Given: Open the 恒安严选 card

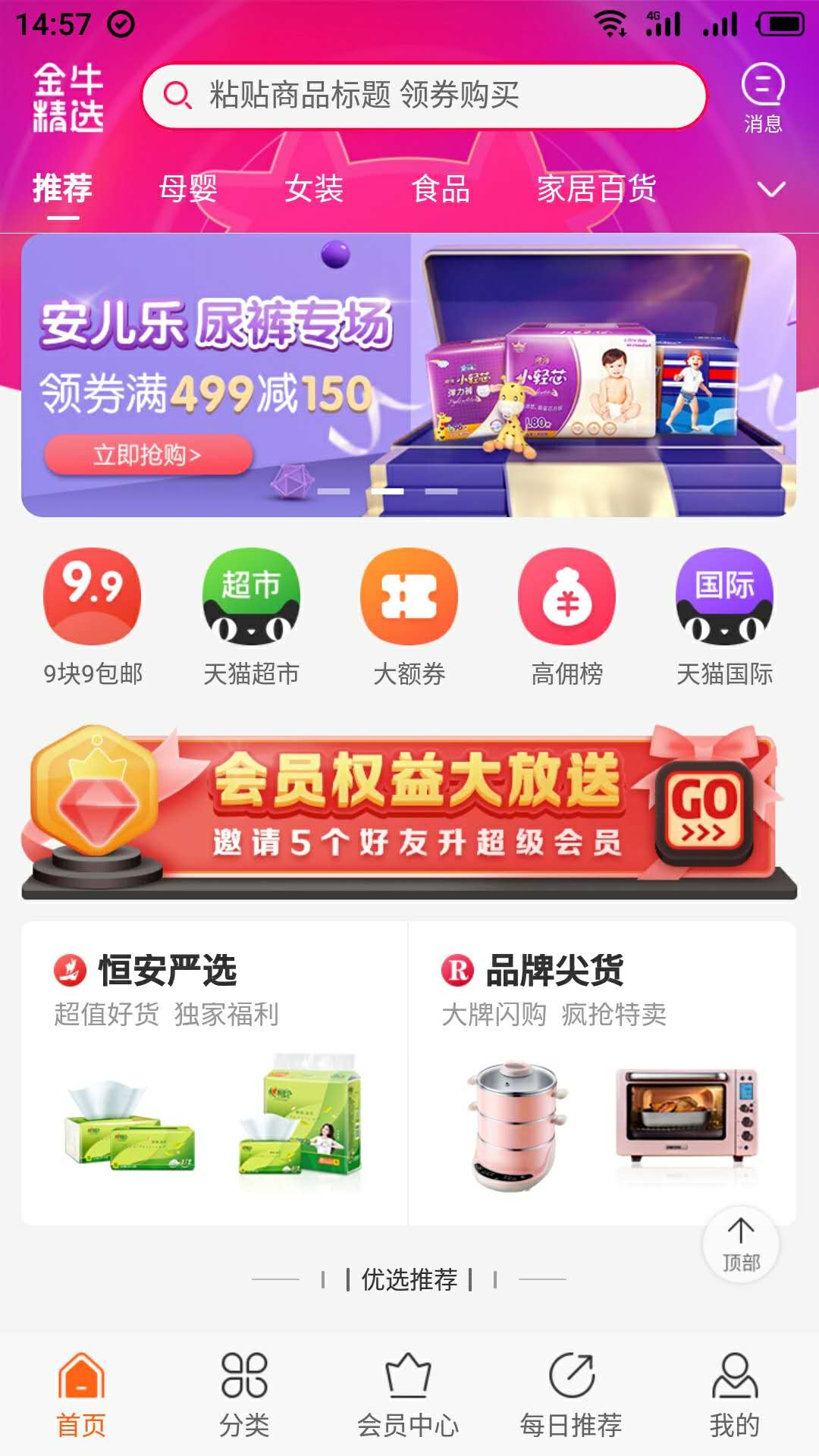Looking at the screenshot, I should (215, 1073).
